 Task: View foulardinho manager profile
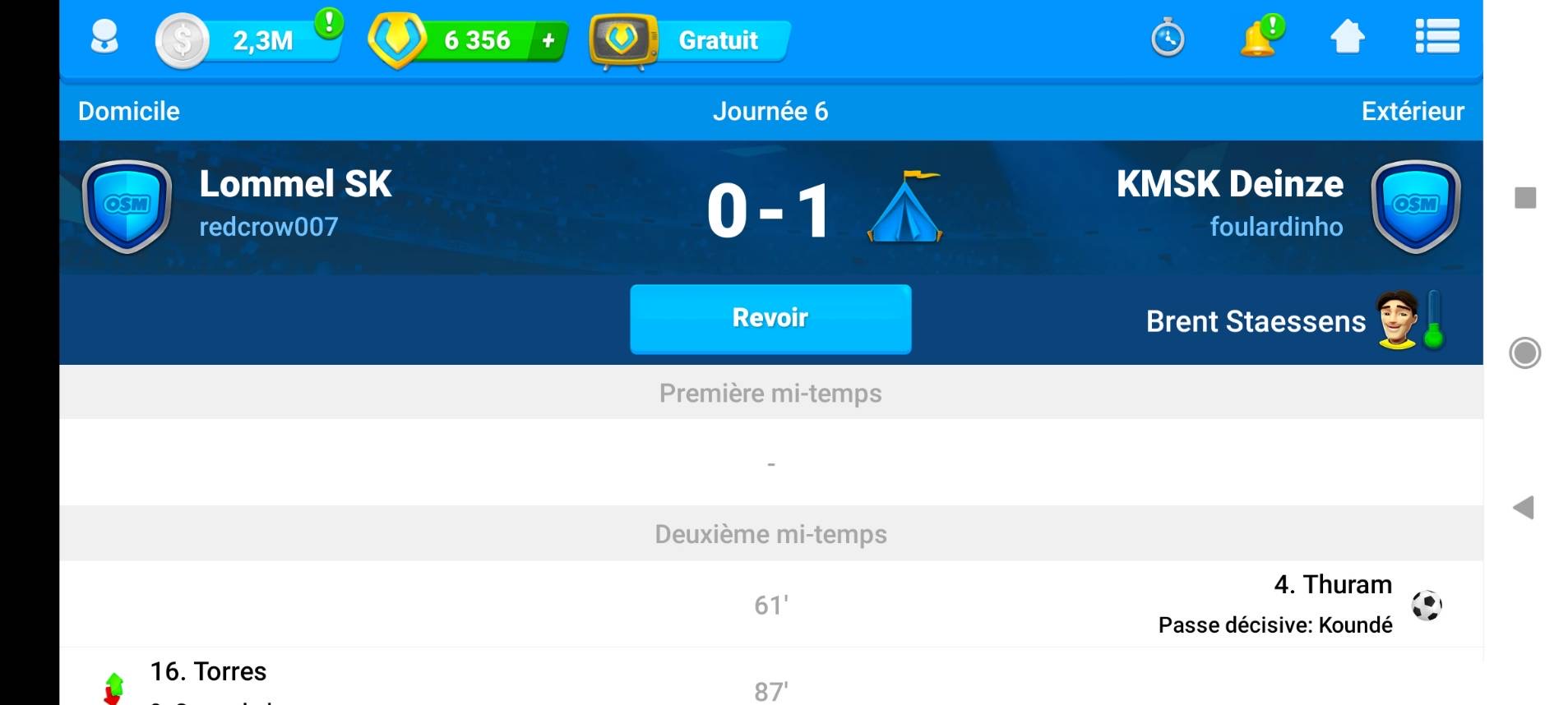[1276, 227]
